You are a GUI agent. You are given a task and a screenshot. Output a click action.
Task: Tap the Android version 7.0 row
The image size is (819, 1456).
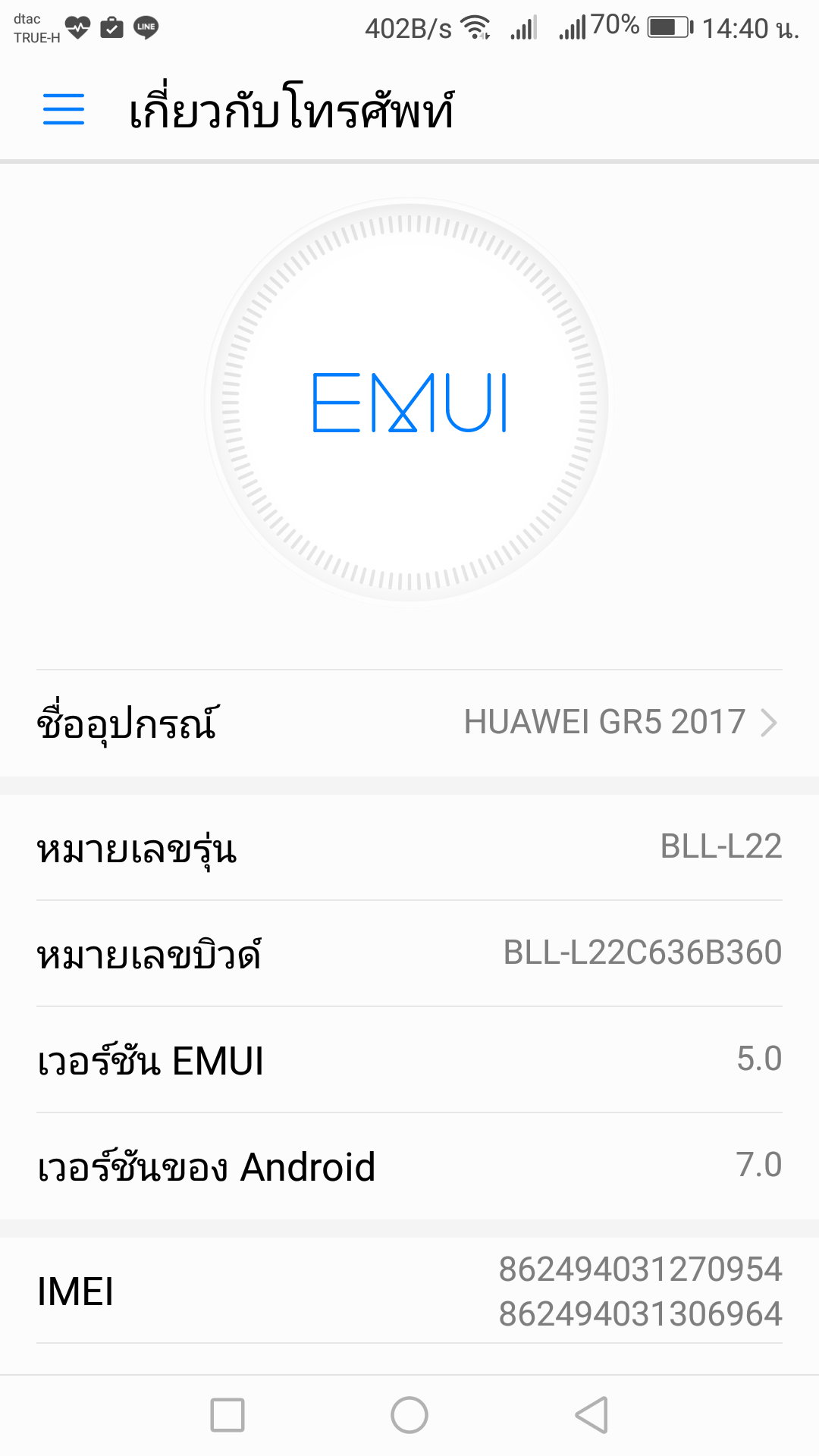(x=409, y=1166)
